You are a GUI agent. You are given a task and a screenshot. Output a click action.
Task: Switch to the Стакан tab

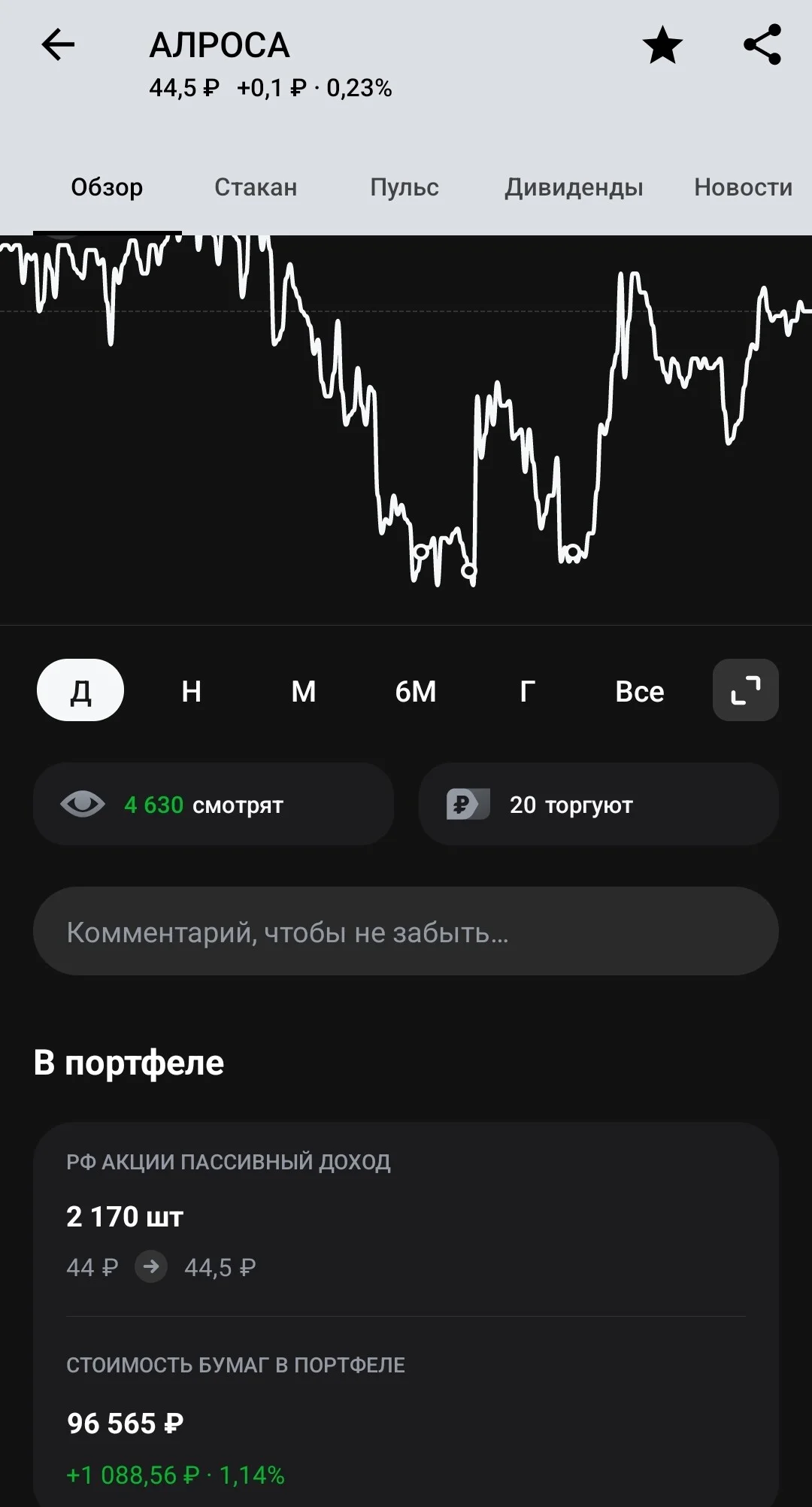tap(256, 186)
